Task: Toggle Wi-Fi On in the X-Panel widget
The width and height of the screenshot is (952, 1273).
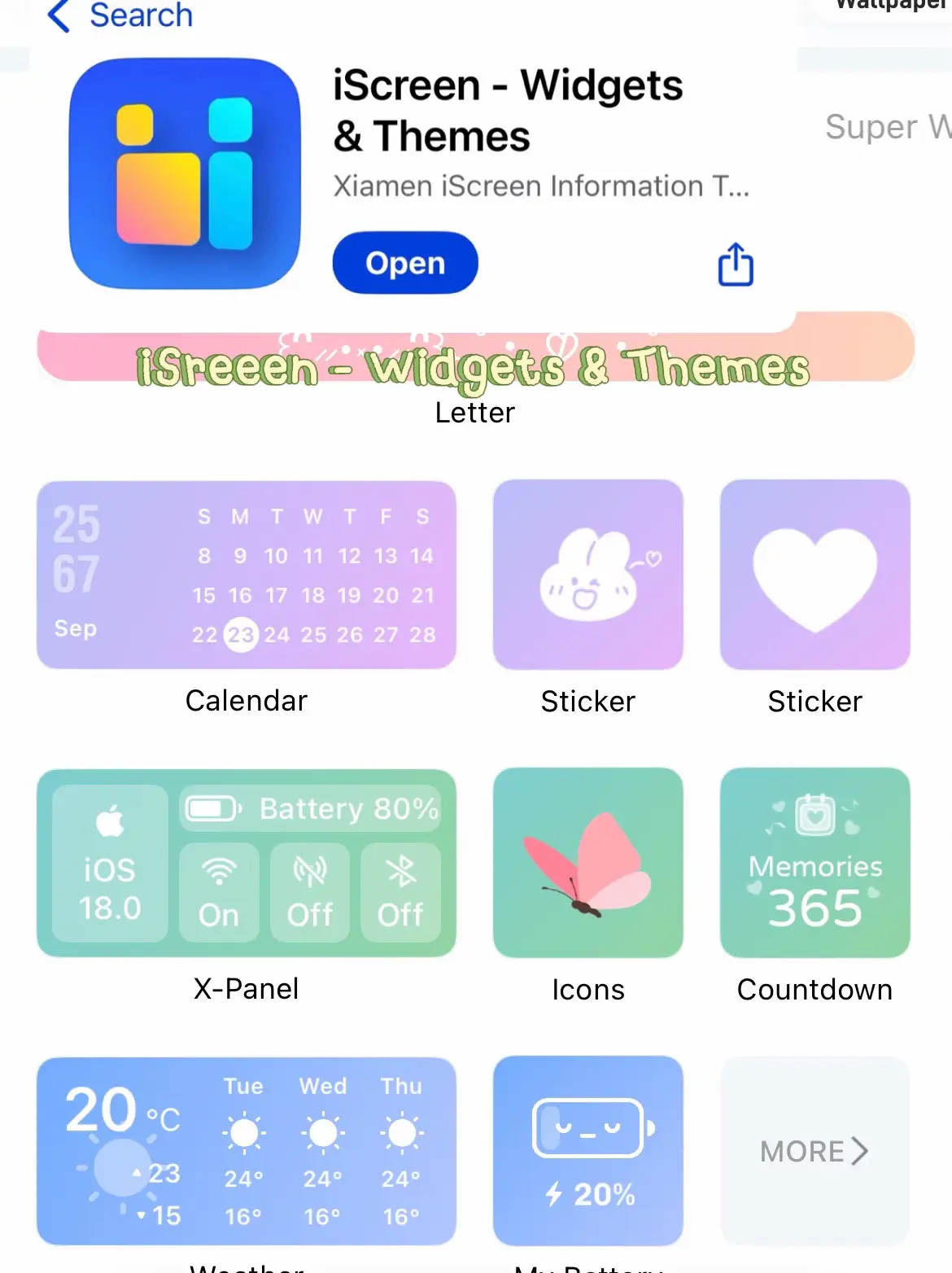Action: coord(219,893)
